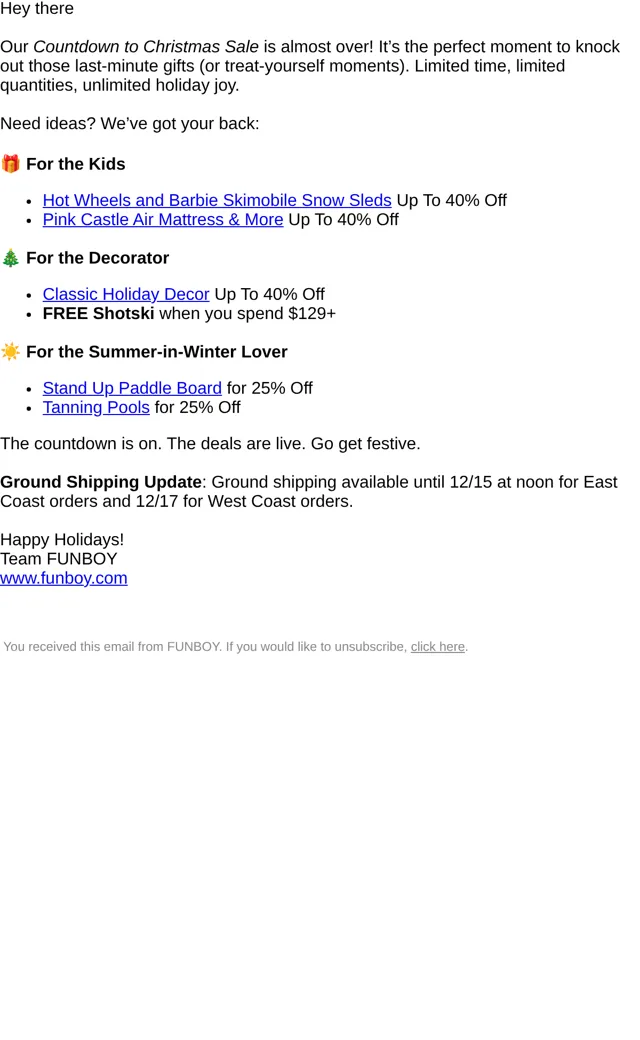Visit www.funboy.com
The height and width of the screenshot is (1040, 640).
[64, 578]
